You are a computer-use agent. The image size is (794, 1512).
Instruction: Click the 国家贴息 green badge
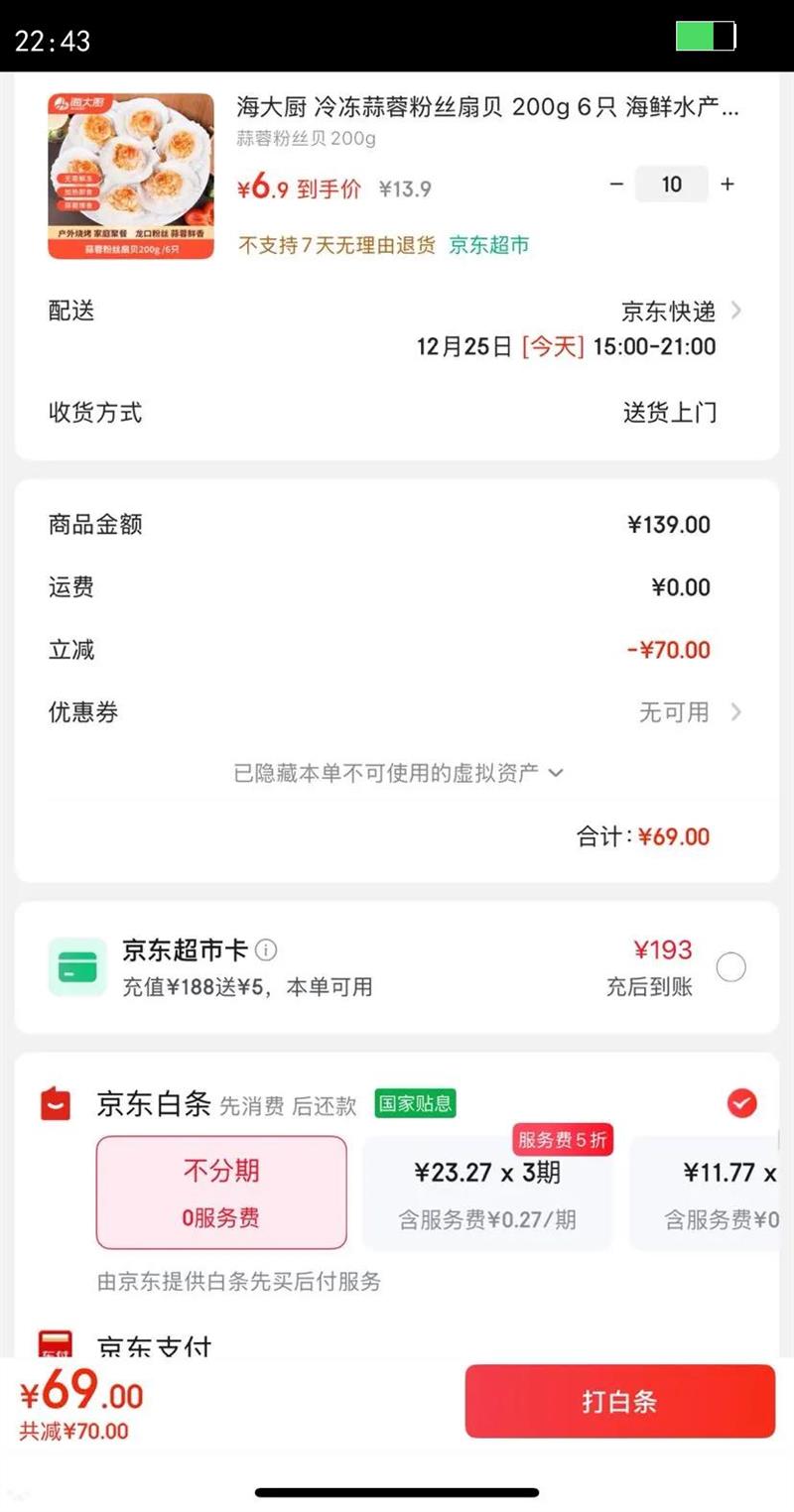click(x=414, y=1104)
